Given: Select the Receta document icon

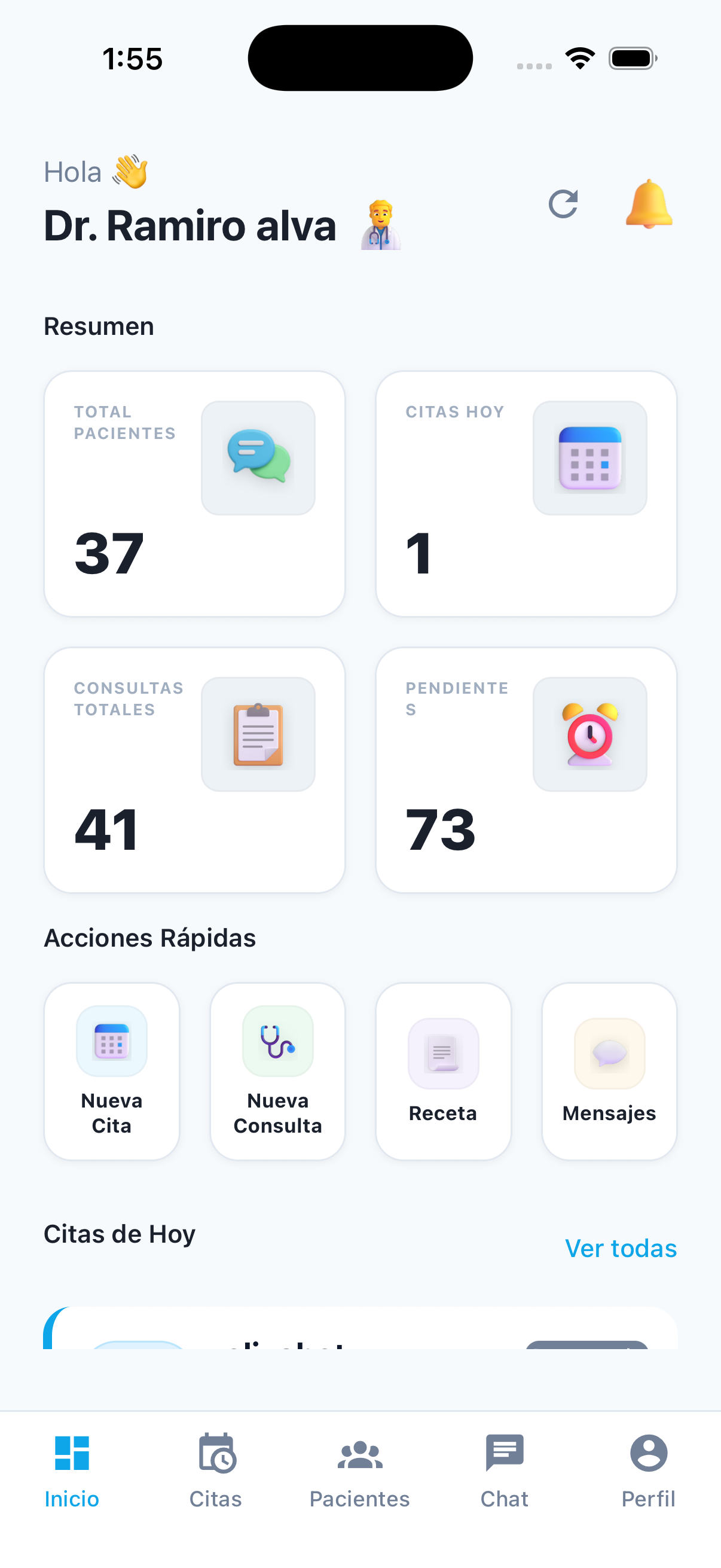Looking at the screenshot, I should (442, 1054).
